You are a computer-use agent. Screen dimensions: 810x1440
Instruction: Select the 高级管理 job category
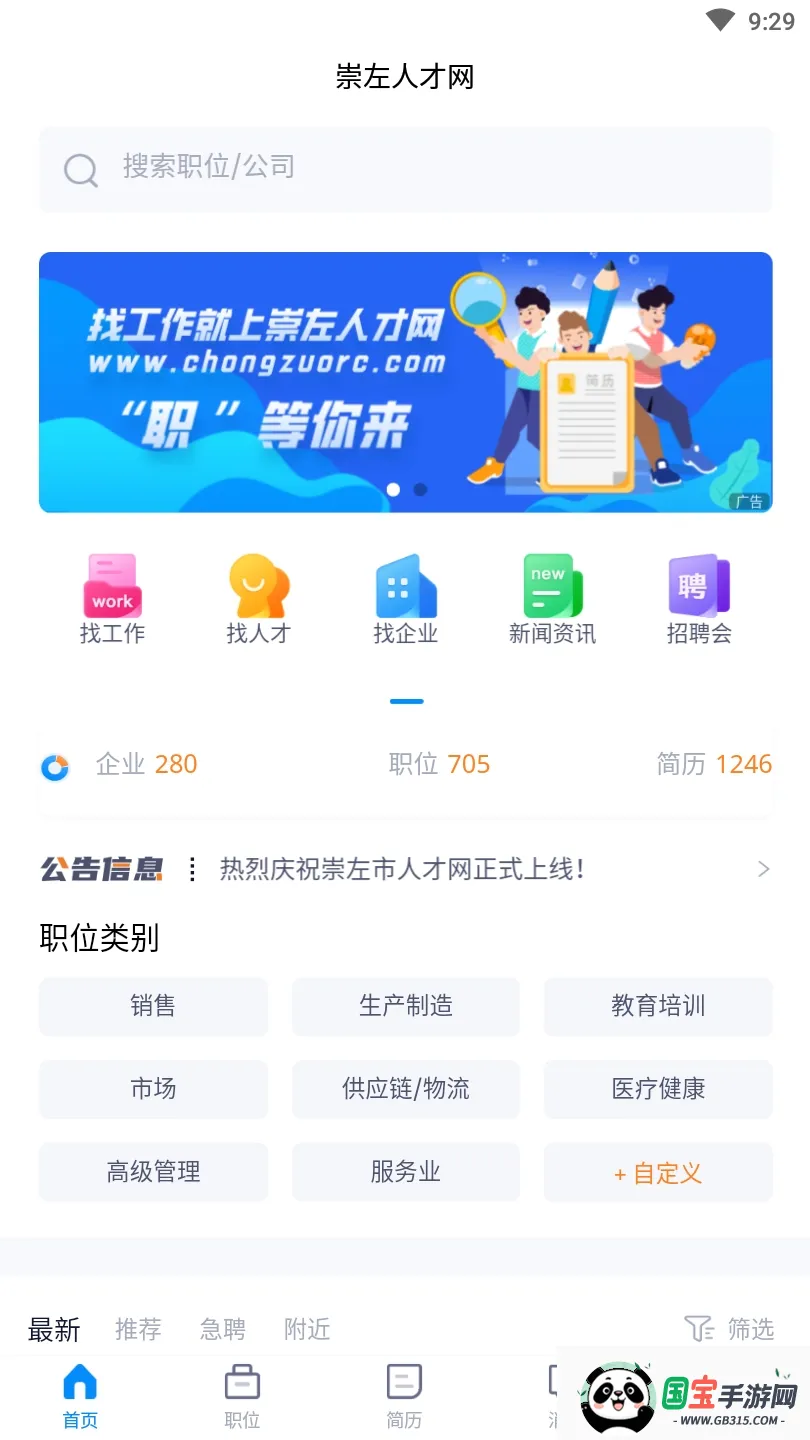[153, 1172]
